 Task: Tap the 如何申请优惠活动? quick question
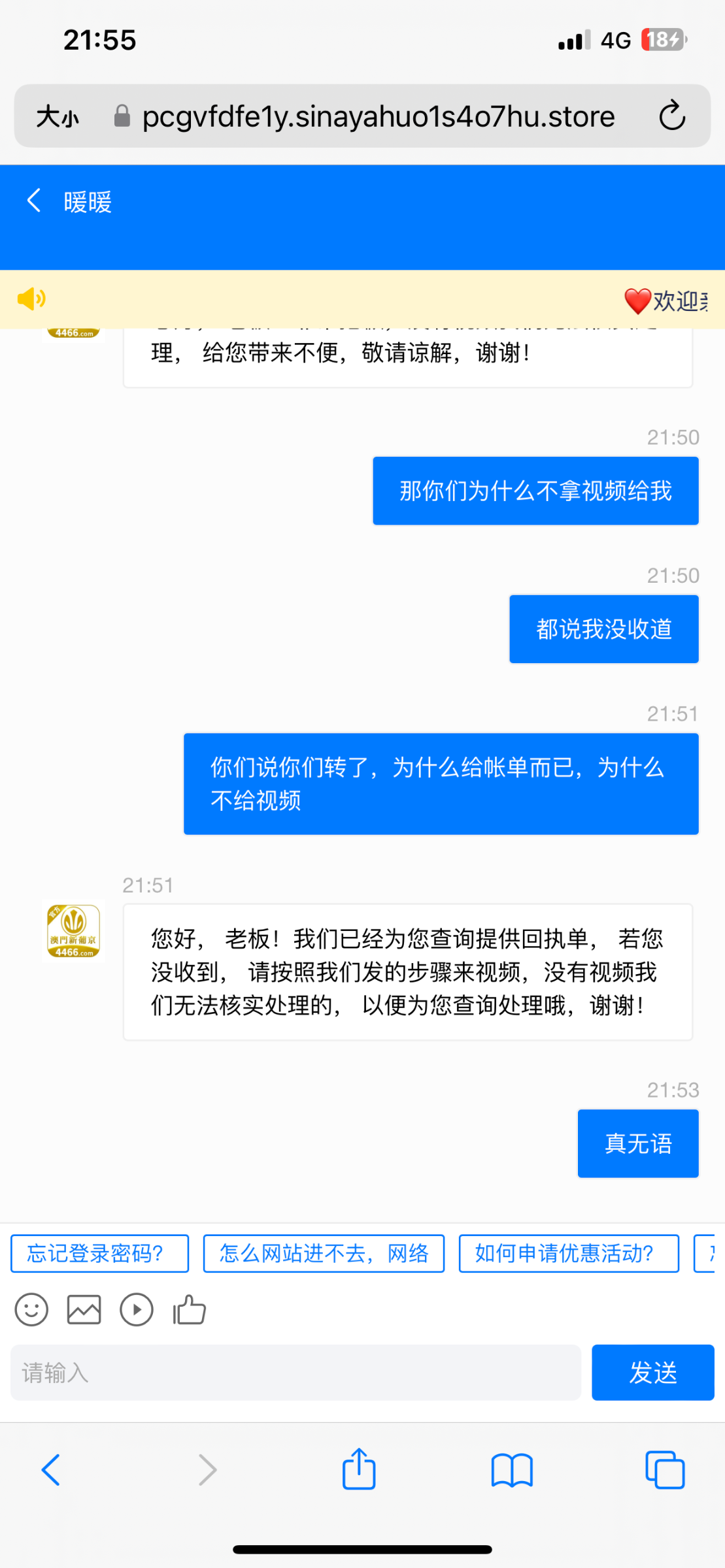pos(569,1253)
